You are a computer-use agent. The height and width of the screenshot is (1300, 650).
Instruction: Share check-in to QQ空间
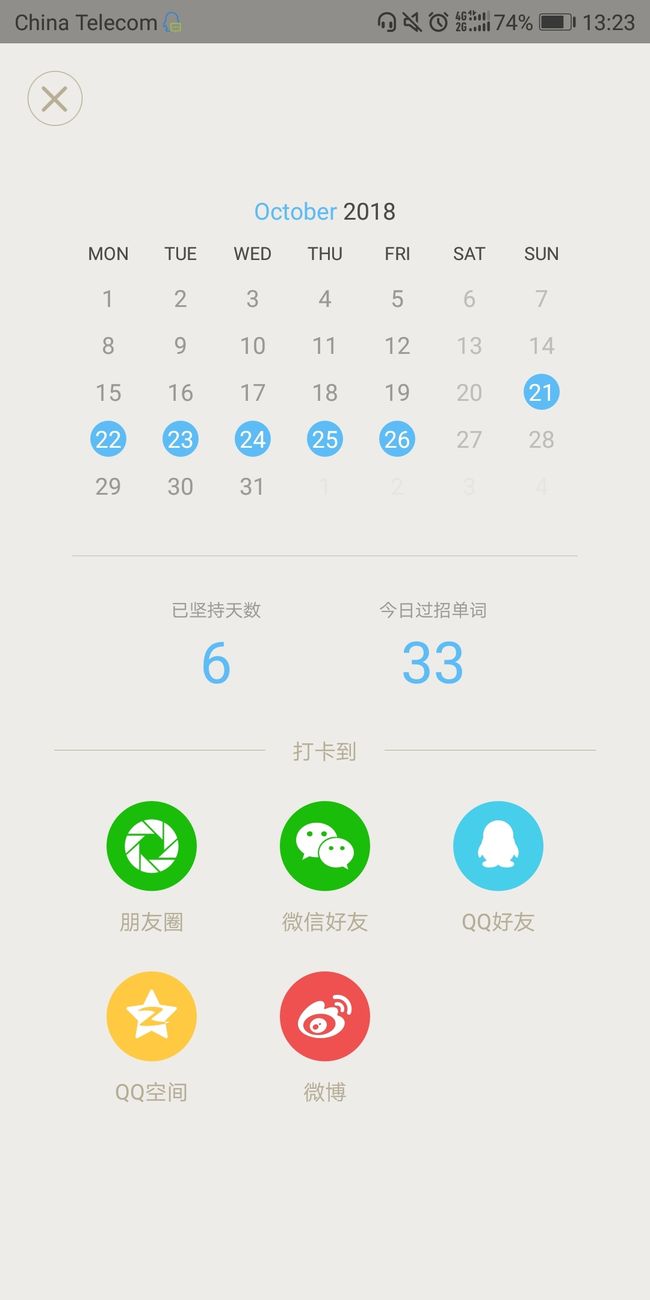(x=151, y=1016)
